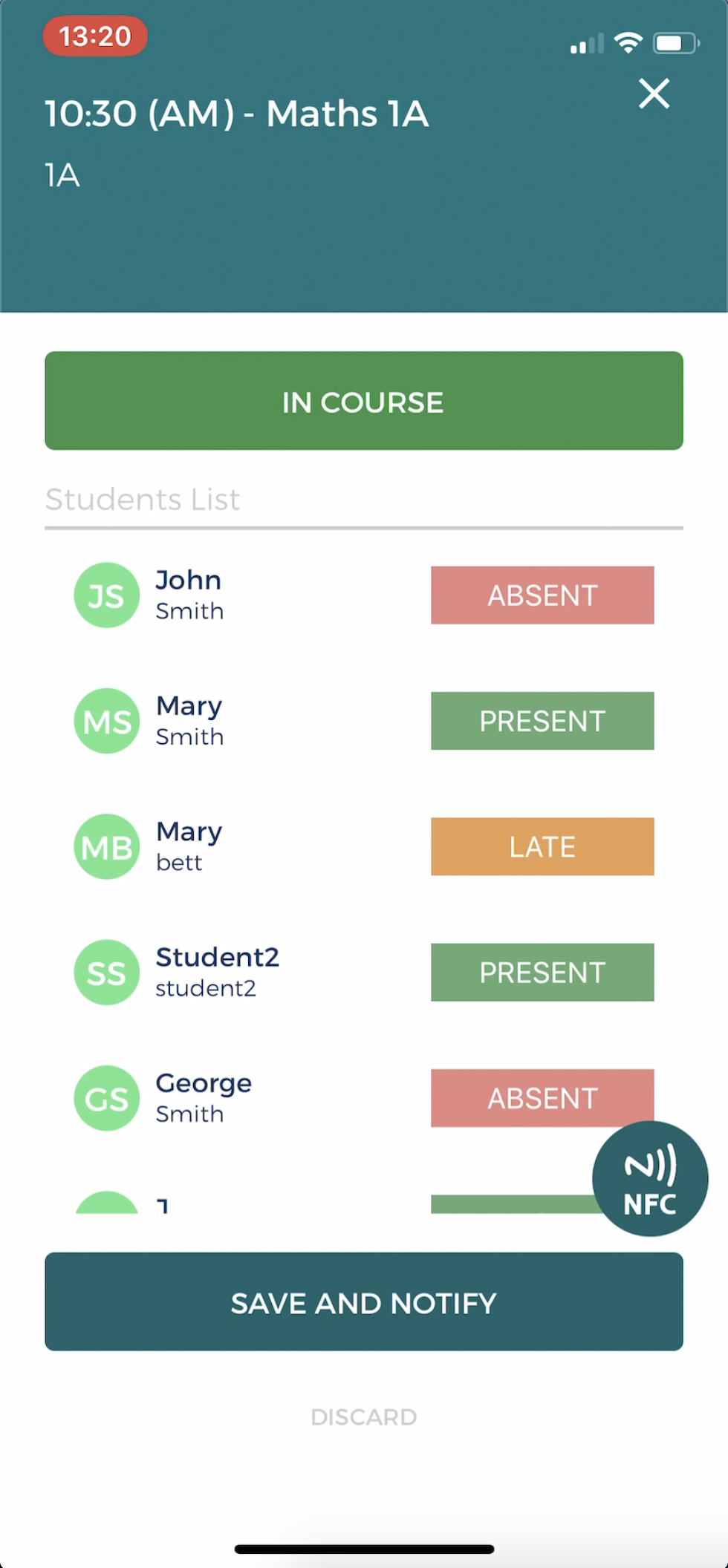Discard the attendance changes
Viewport: 728px width, 1568px height.
tap(364, 1417)
